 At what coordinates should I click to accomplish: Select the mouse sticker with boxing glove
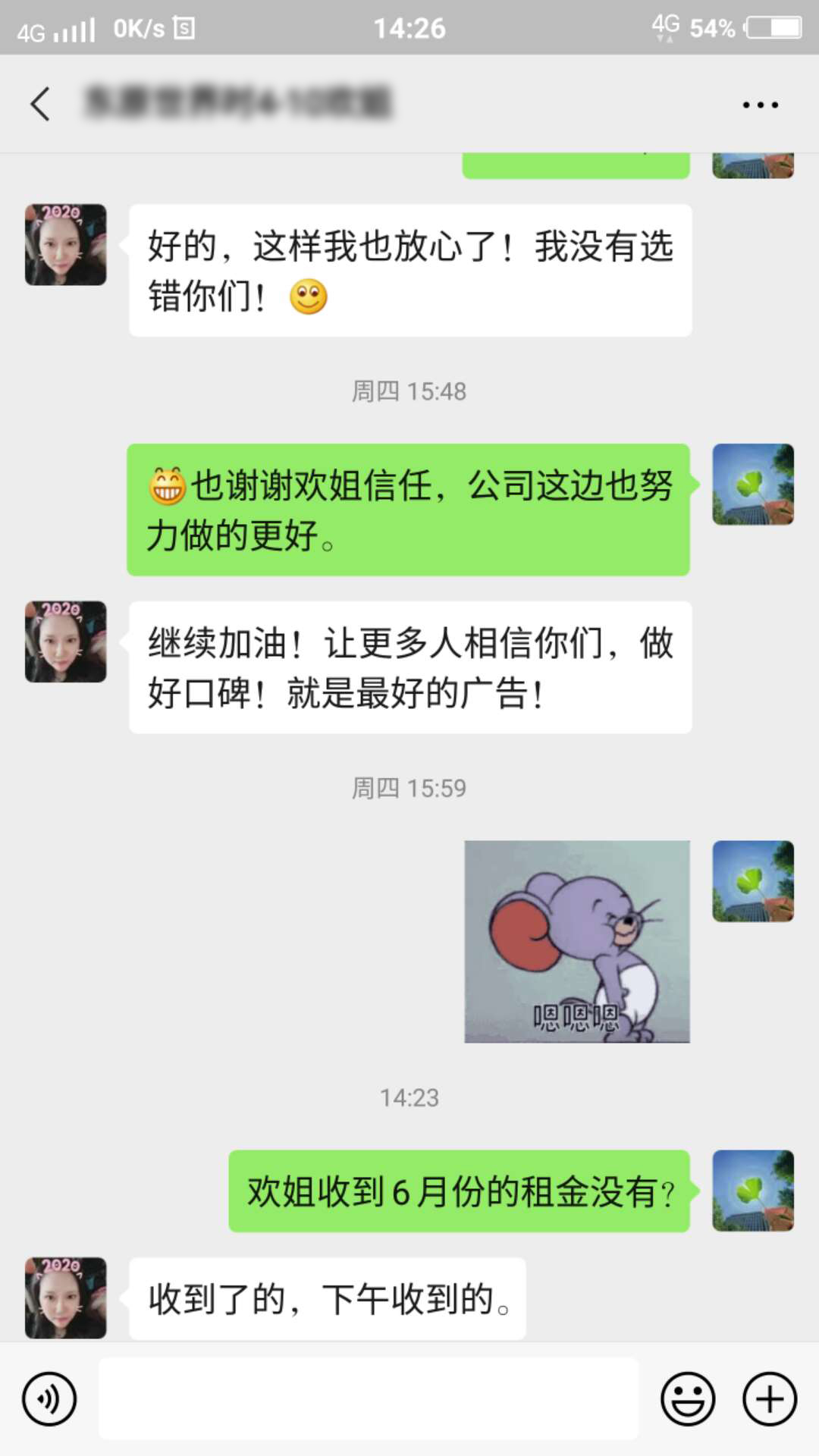tap(576, 940)
